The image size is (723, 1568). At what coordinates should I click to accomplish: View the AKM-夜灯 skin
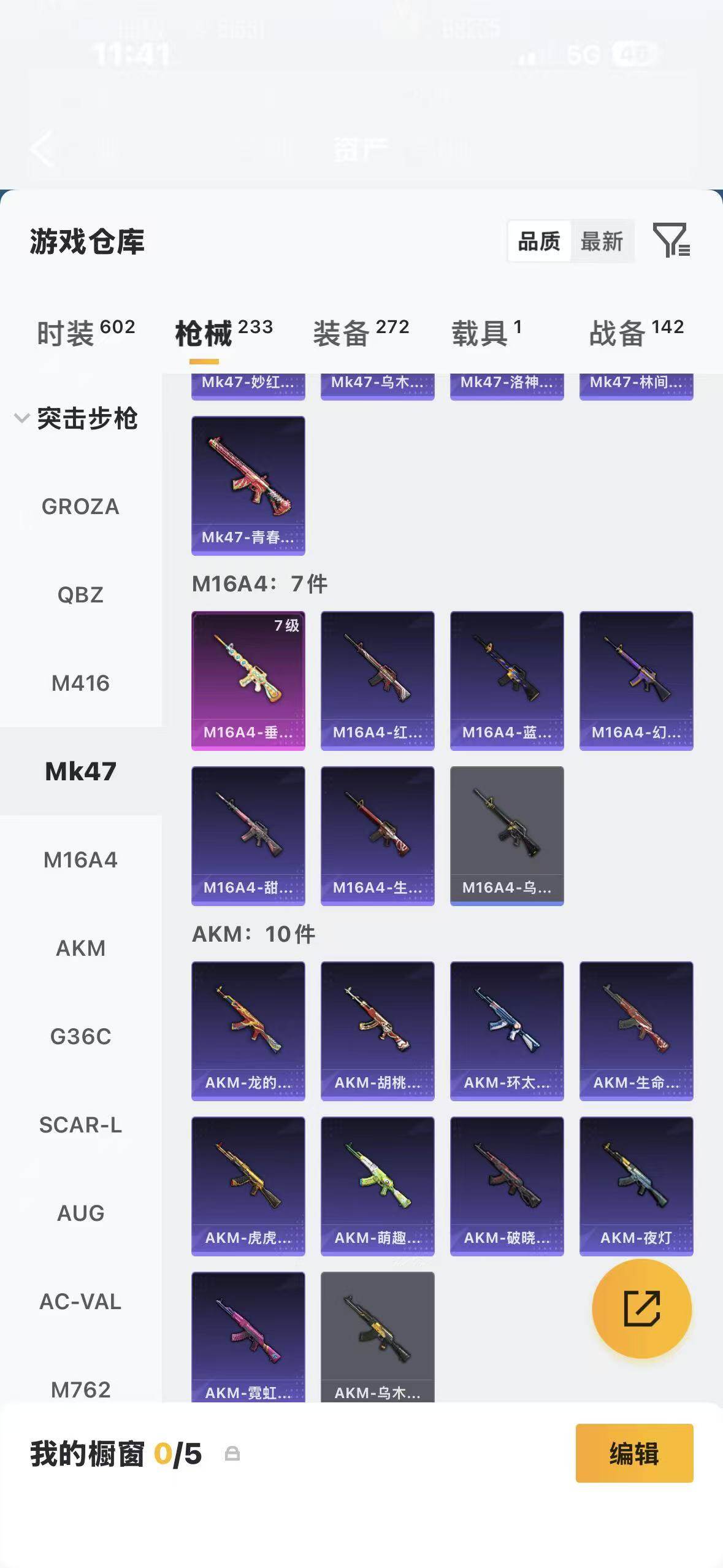click(x=637, y=1186)
